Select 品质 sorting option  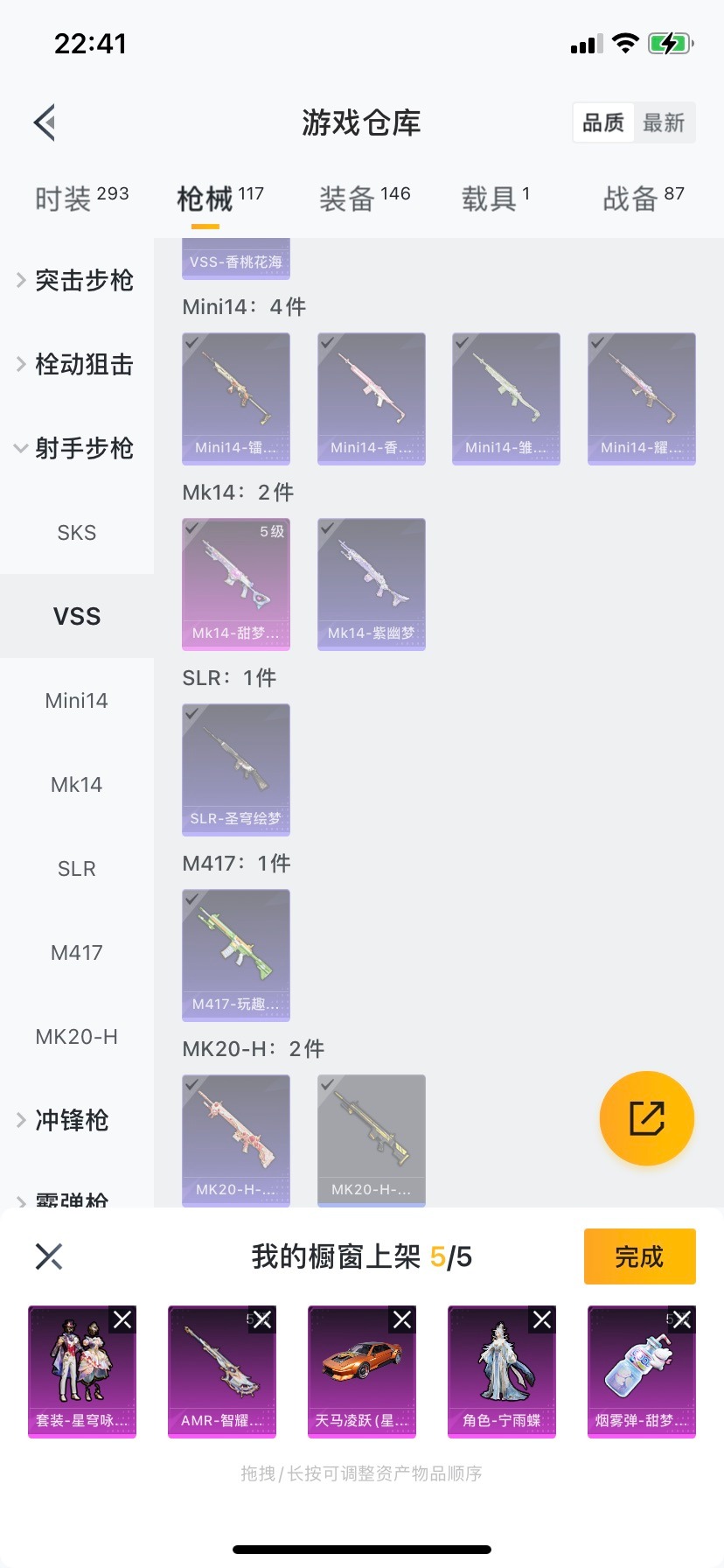[x=602, y=123]
